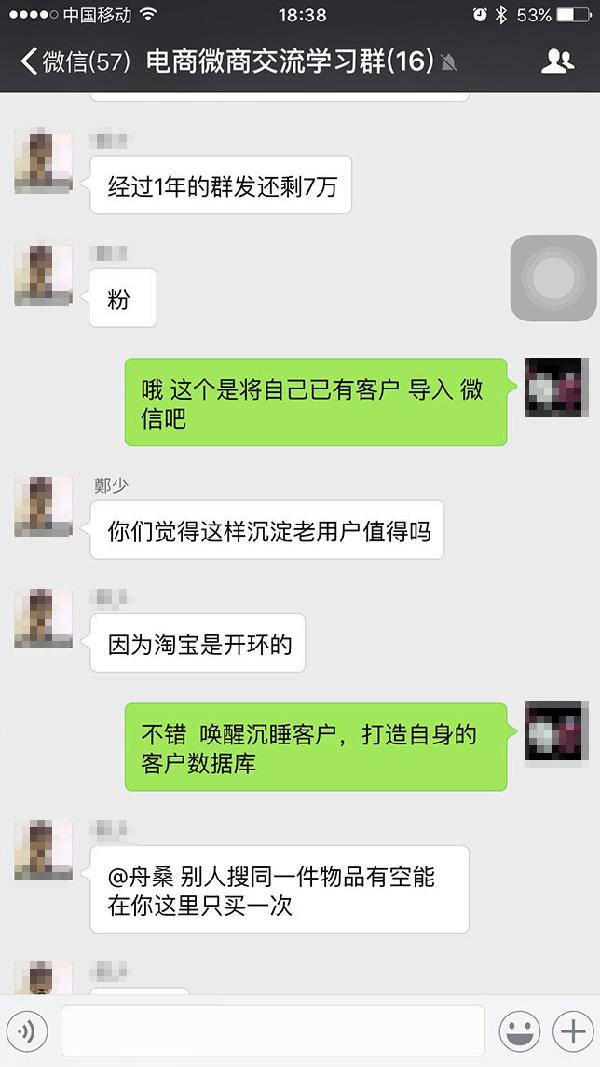Open sender avatar beside @舟桑 message

(43, 850)
